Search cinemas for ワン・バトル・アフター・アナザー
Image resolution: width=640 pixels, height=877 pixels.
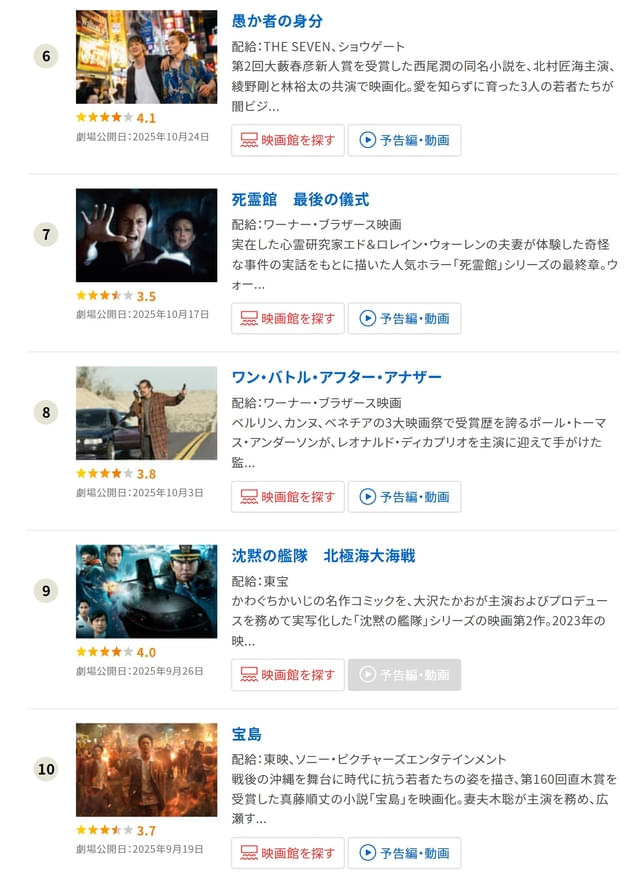(288, 497)
